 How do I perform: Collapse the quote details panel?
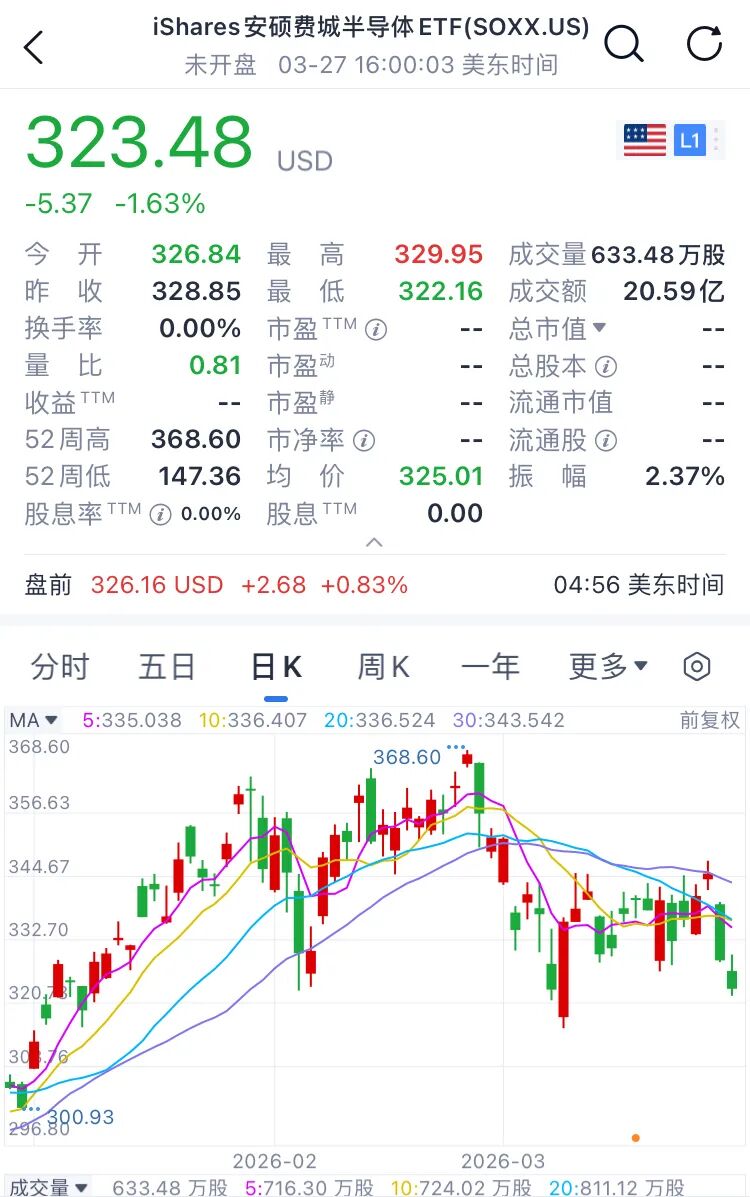[374, 543]
